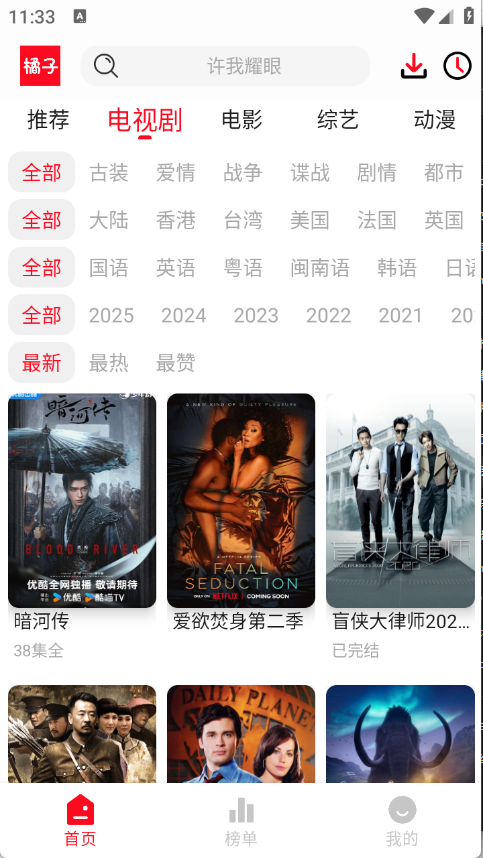Switch to the 电影 tab

[242, 119]
